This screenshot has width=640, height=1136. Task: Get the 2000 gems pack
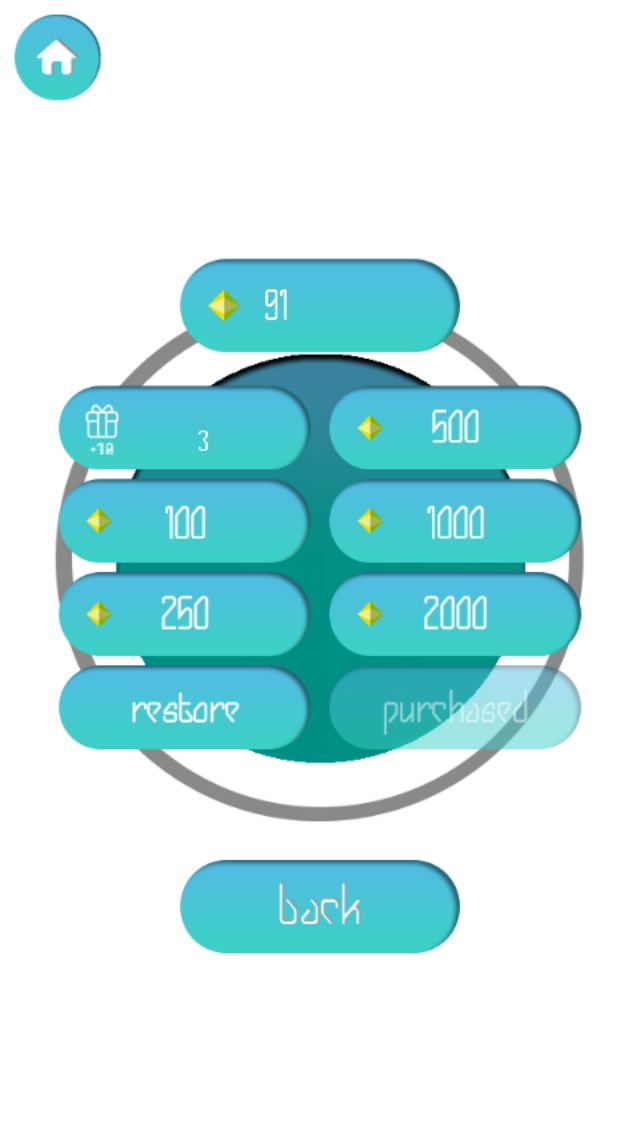coord(454,614)
